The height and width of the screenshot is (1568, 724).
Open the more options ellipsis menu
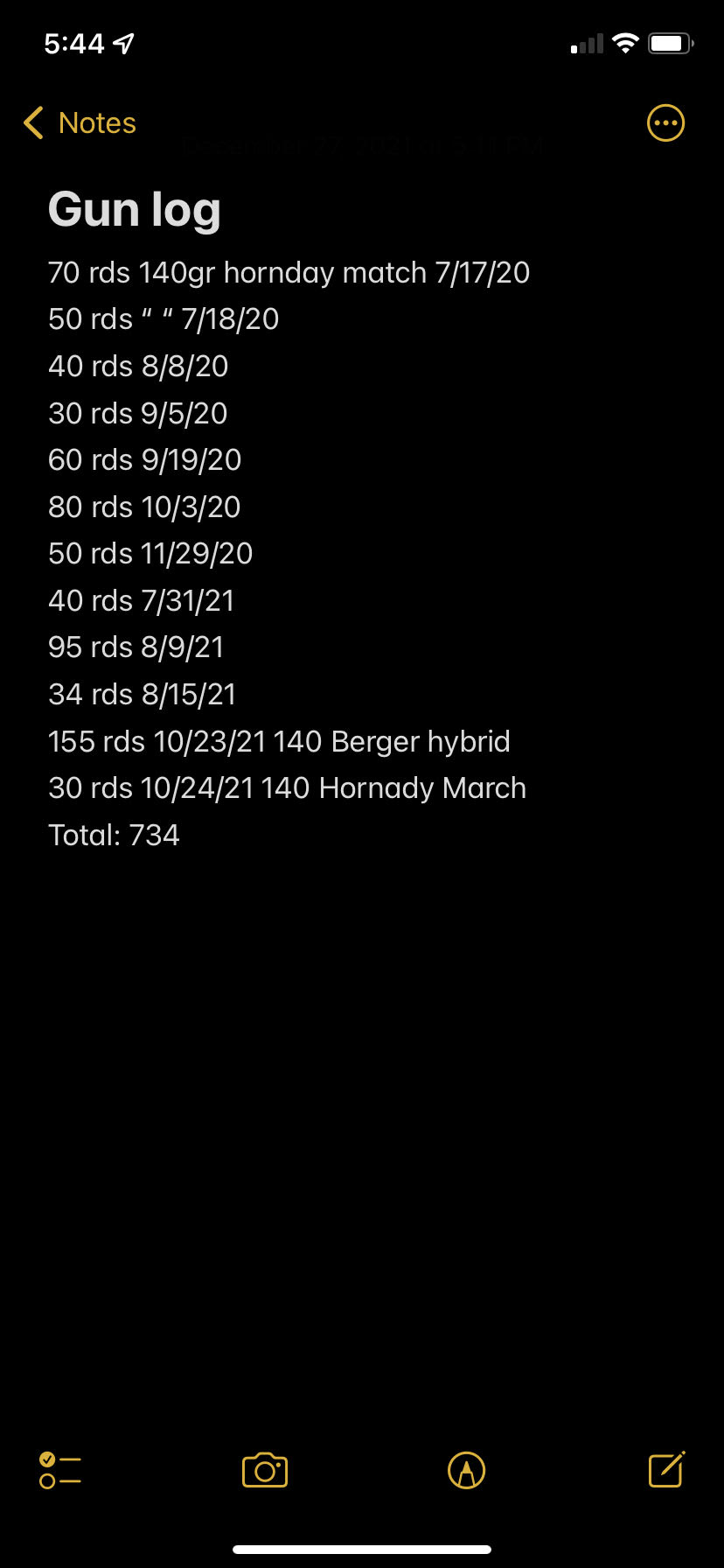coord(665,123)
